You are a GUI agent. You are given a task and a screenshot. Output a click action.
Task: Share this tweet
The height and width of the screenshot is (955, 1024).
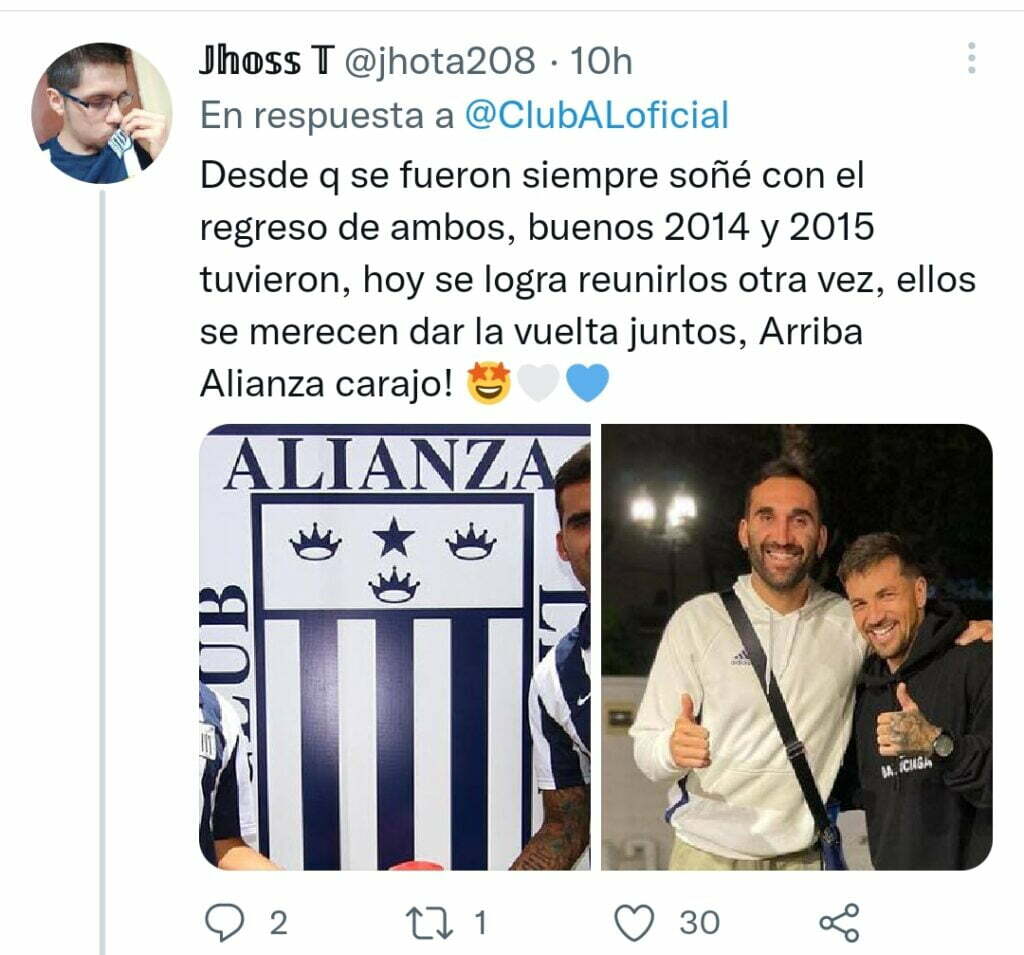[x=838, y=922]
